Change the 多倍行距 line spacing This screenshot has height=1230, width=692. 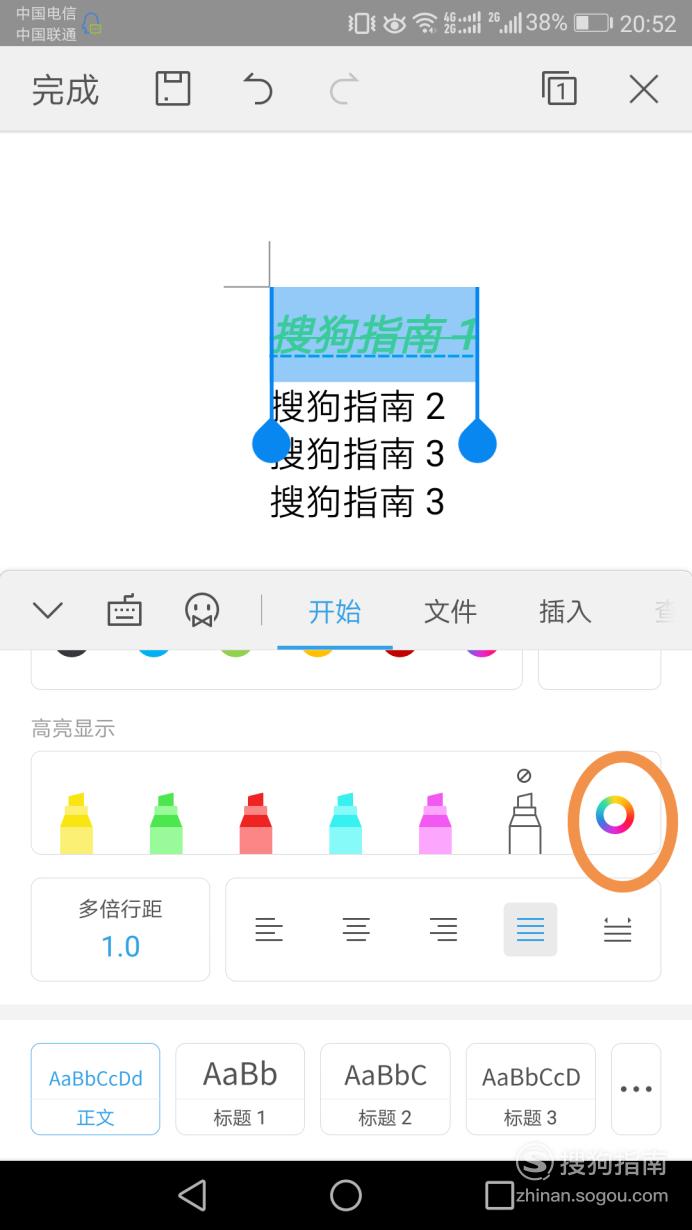point(120,930)
